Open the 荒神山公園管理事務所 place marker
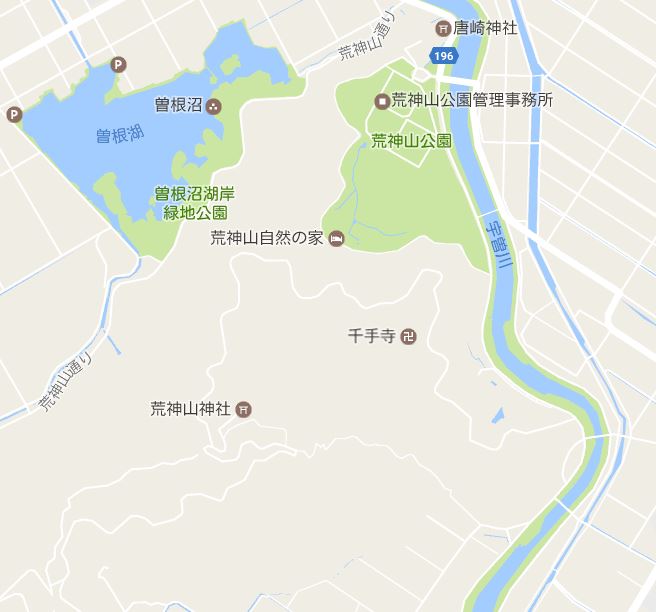 point(381,100)
